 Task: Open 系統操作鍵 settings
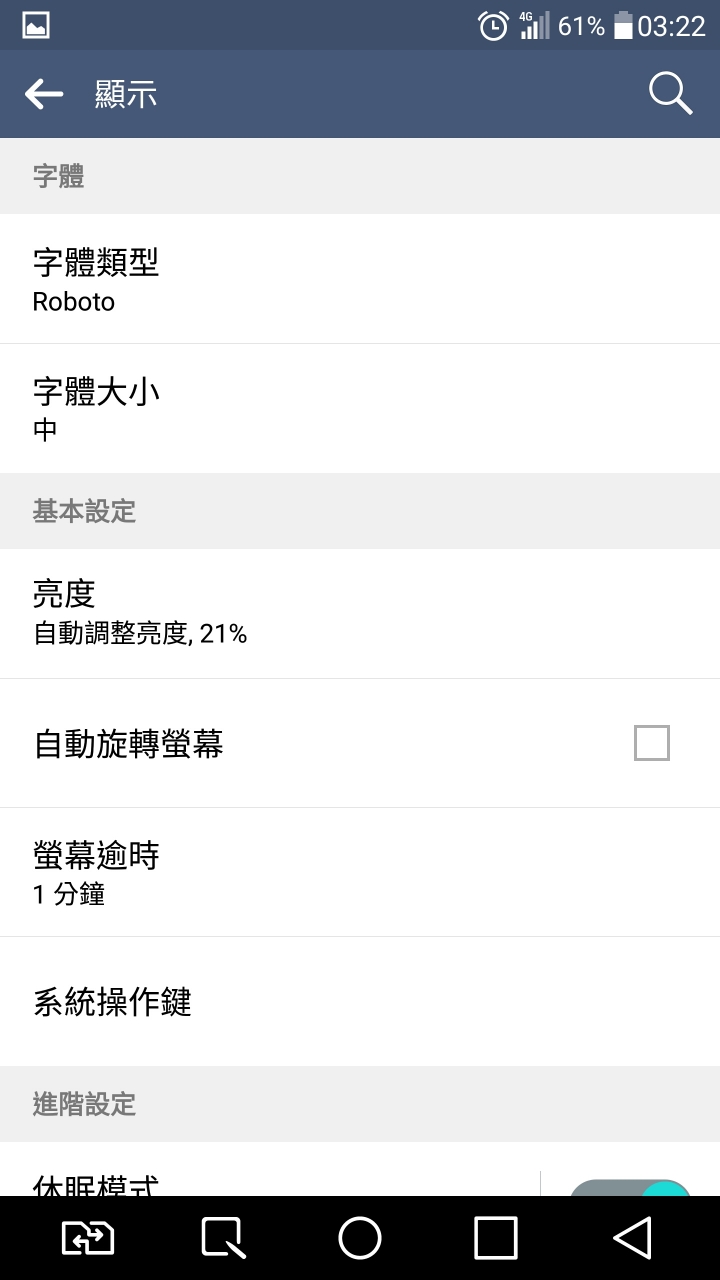[x=360, y=1001]
